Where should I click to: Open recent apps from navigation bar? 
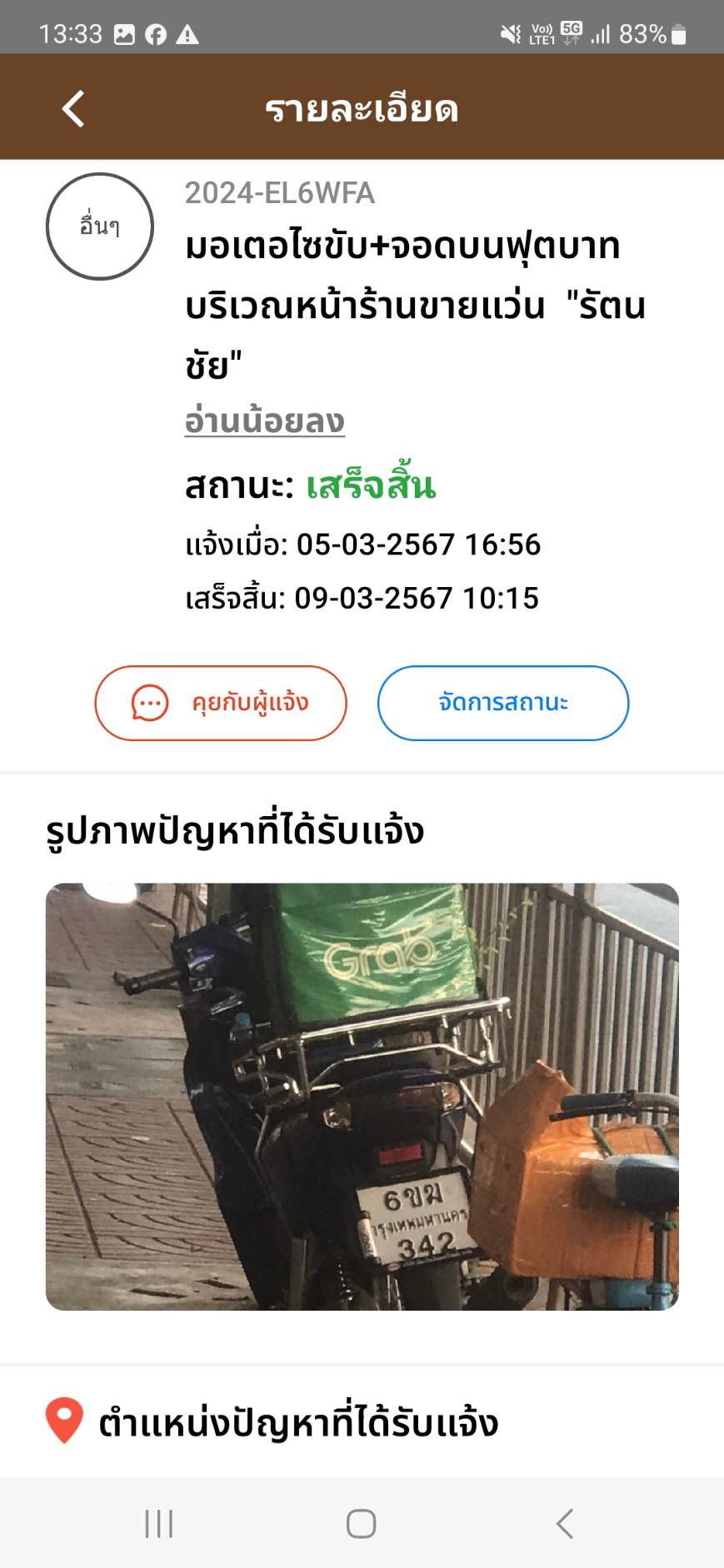159,1523
